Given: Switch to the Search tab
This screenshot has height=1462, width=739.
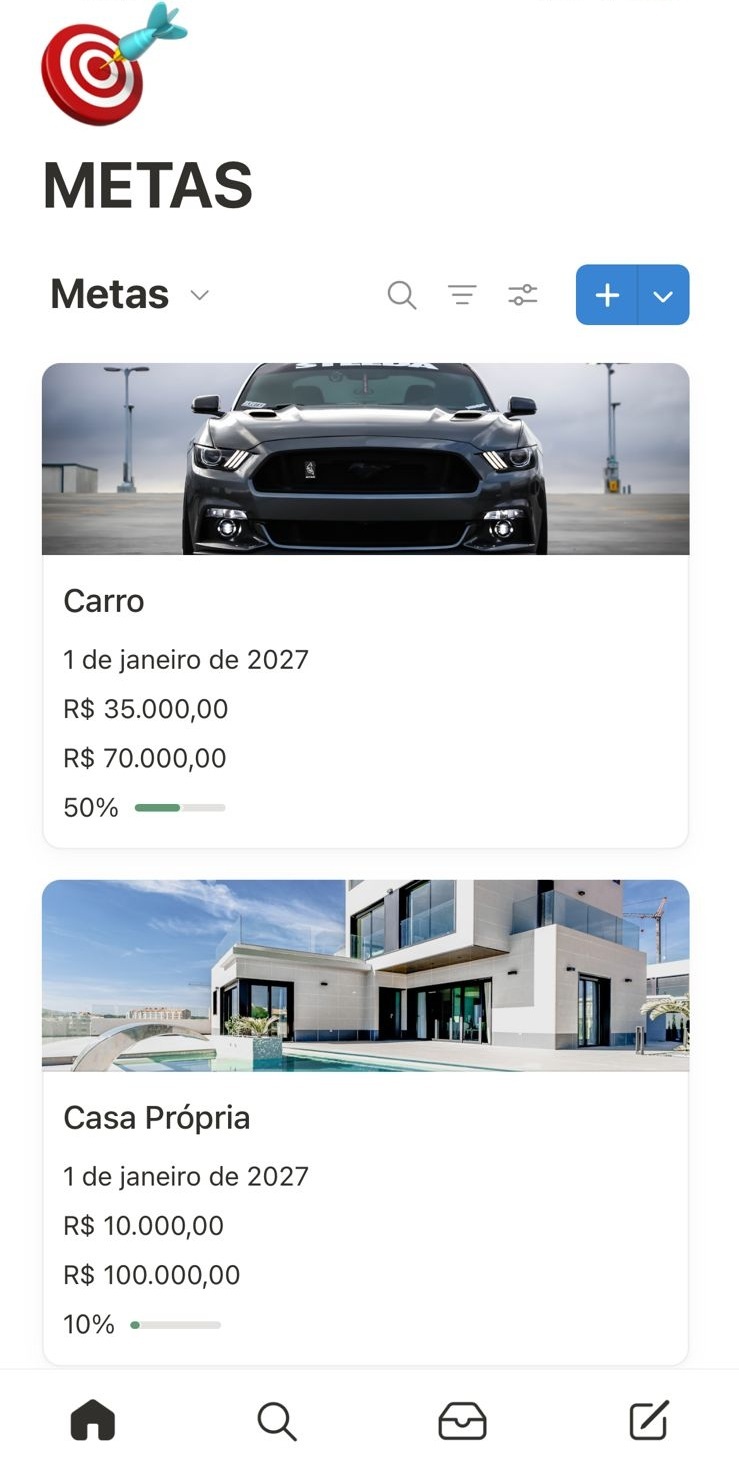Looking at the screenshot, I should (277, 1421).
